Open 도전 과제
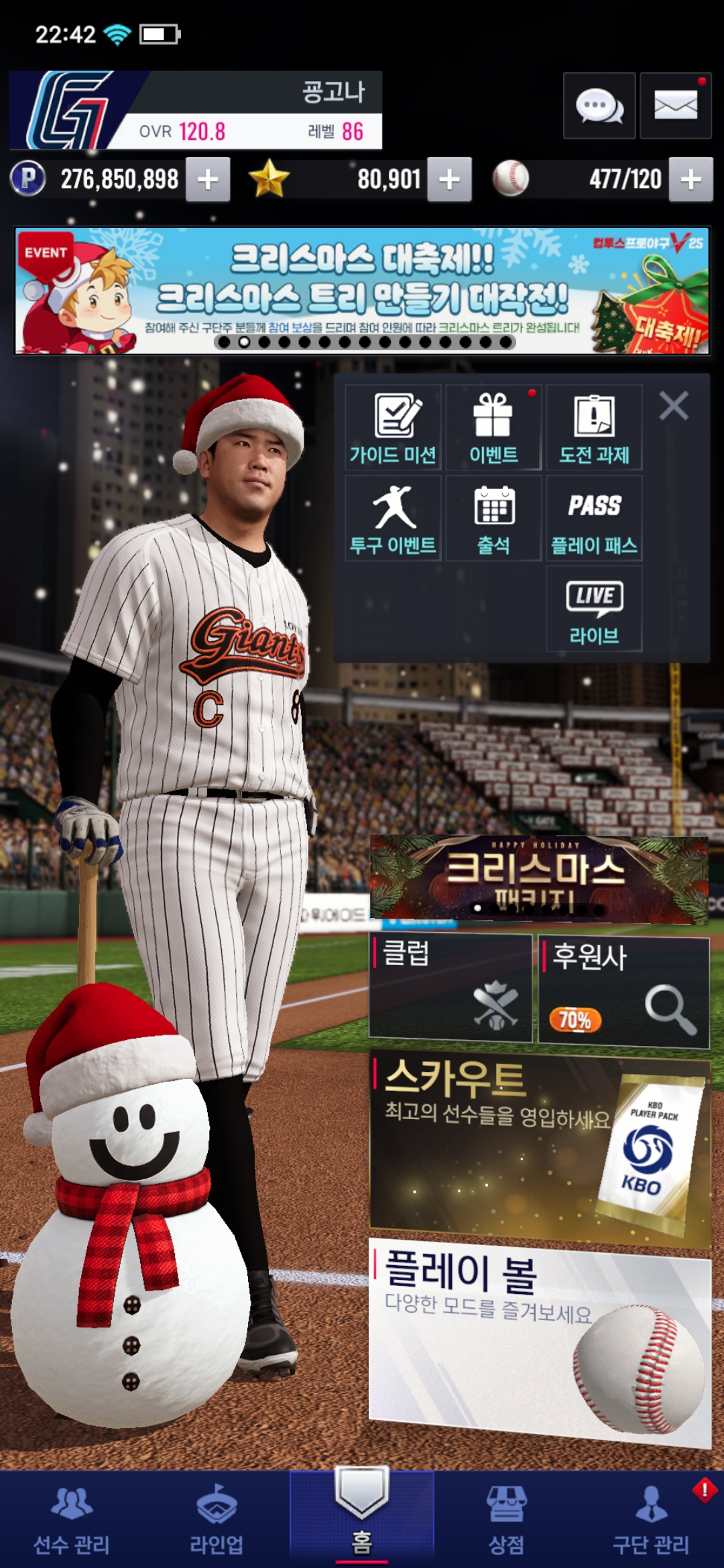Image resolution: width=724 pixels, height=1568 pixels. coord(594,428)
